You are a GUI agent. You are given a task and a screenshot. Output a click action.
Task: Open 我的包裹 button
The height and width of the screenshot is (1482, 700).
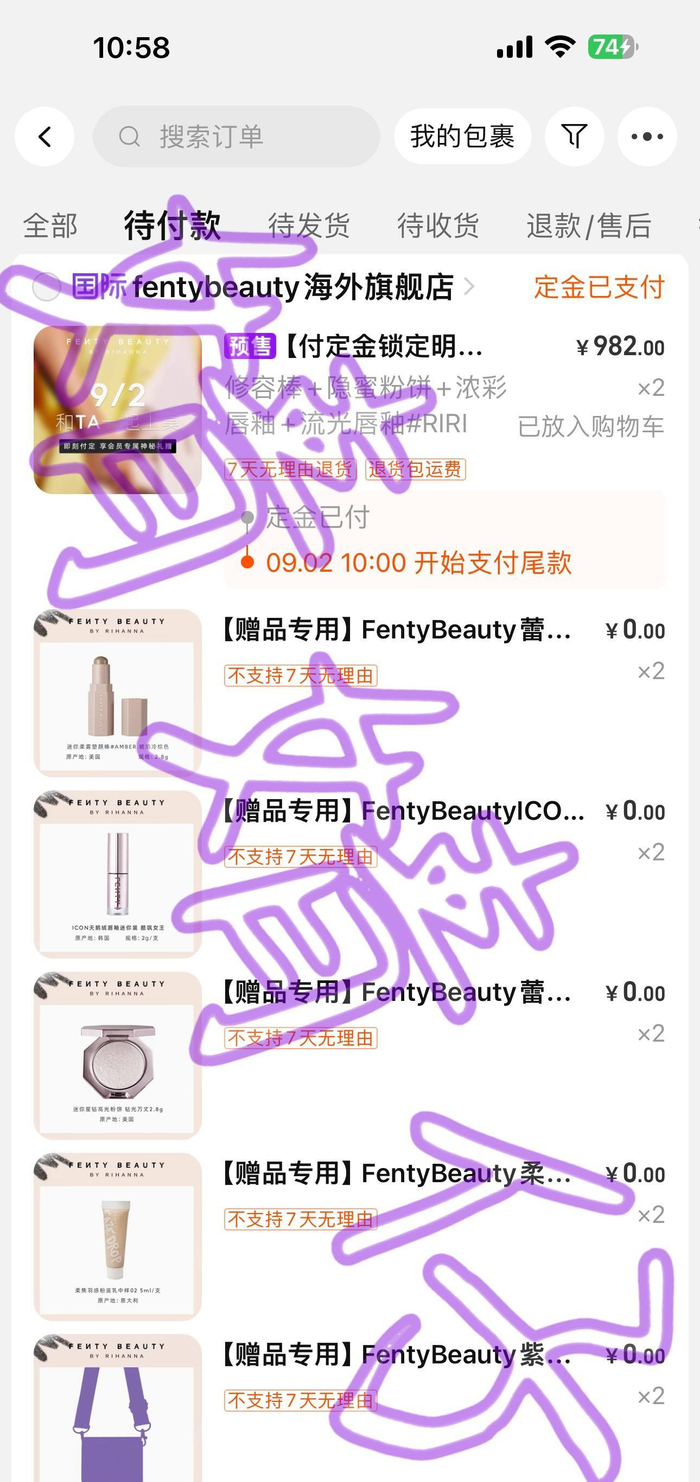[x=462, y=136]
